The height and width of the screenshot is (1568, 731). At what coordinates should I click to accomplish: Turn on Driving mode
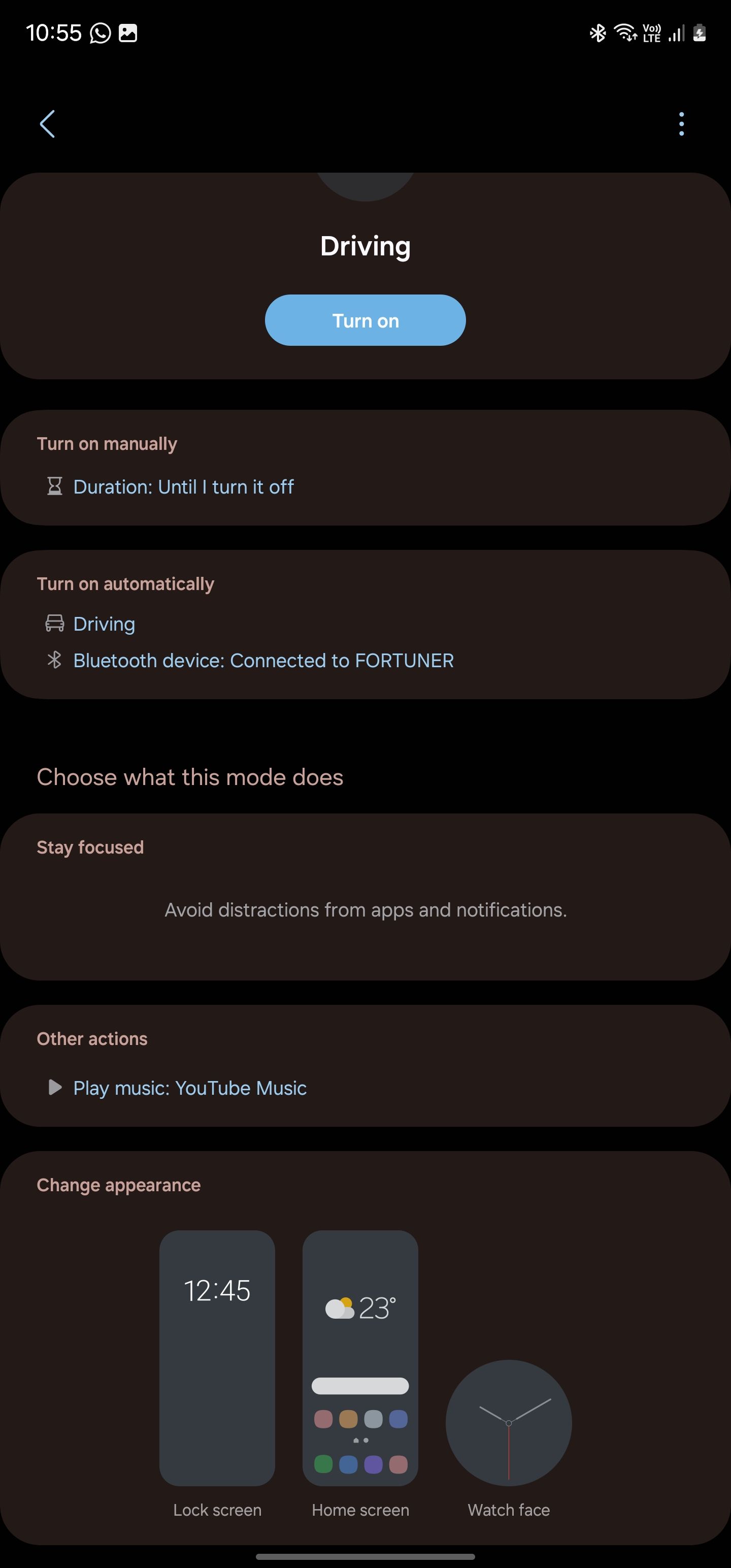365,320
